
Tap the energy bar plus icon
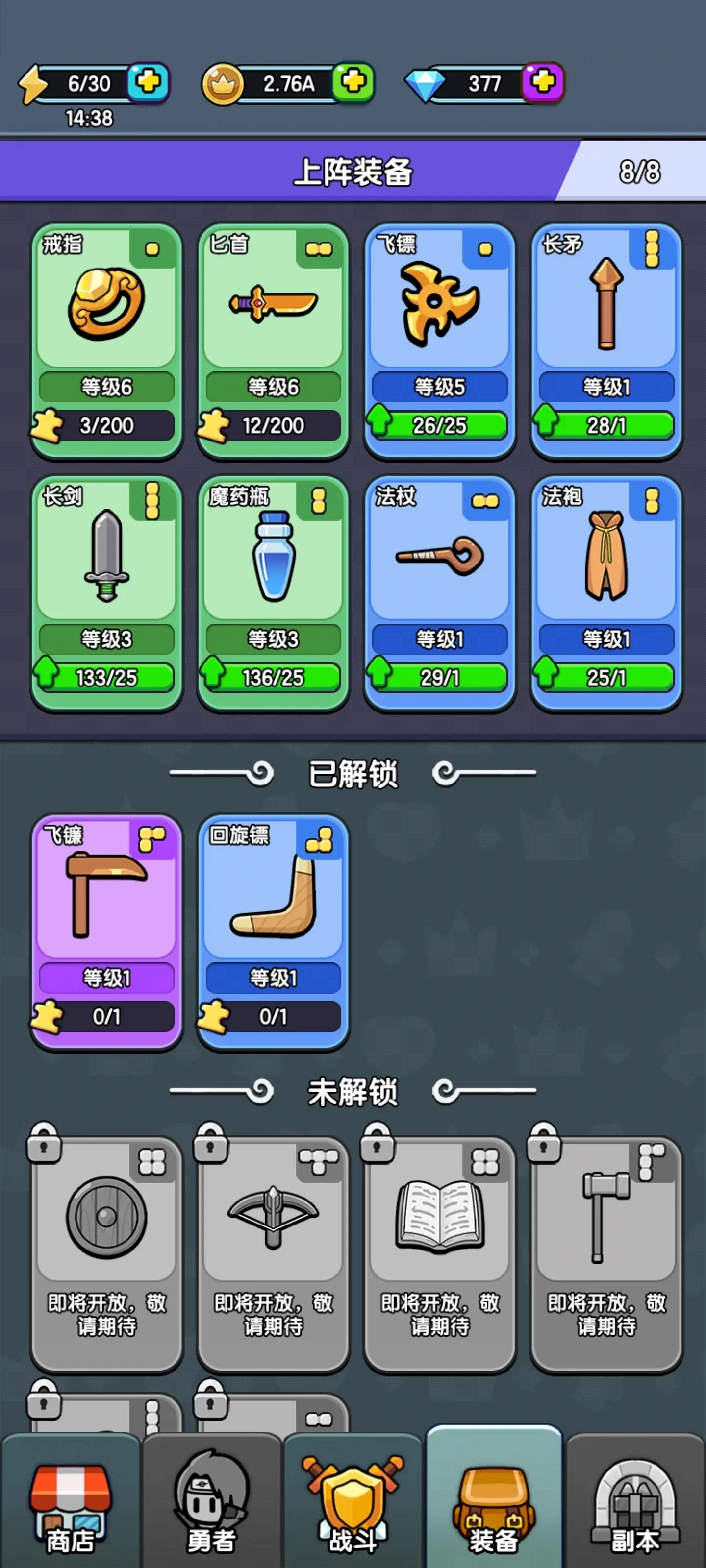click(x=148, y=83)
